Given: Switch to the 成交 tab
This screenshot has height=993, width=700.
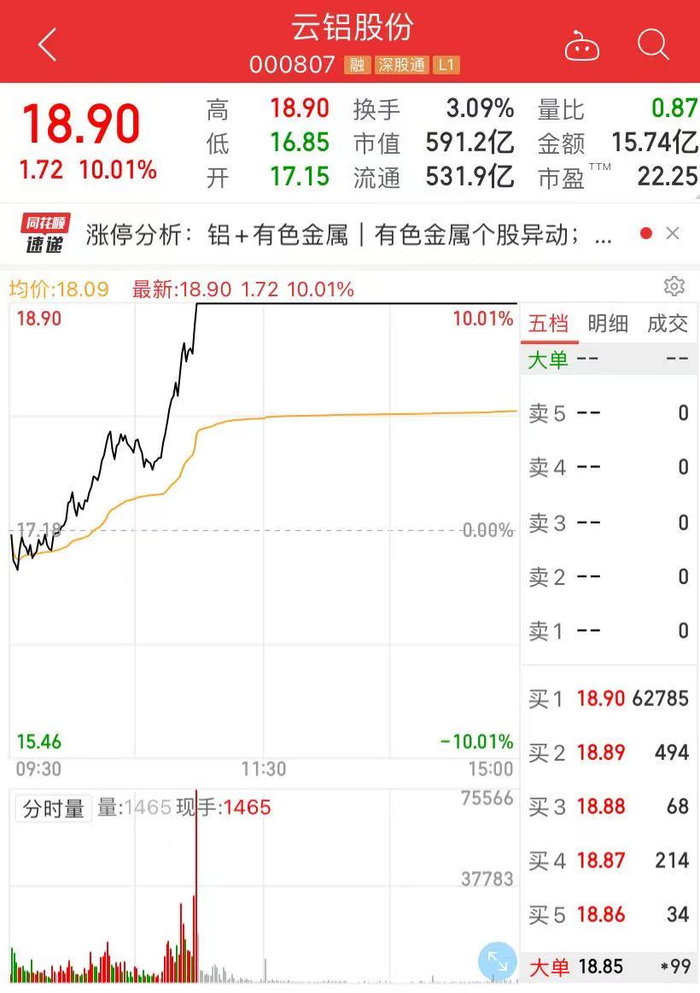Looking at the screenshot, I should coord(667,324).
